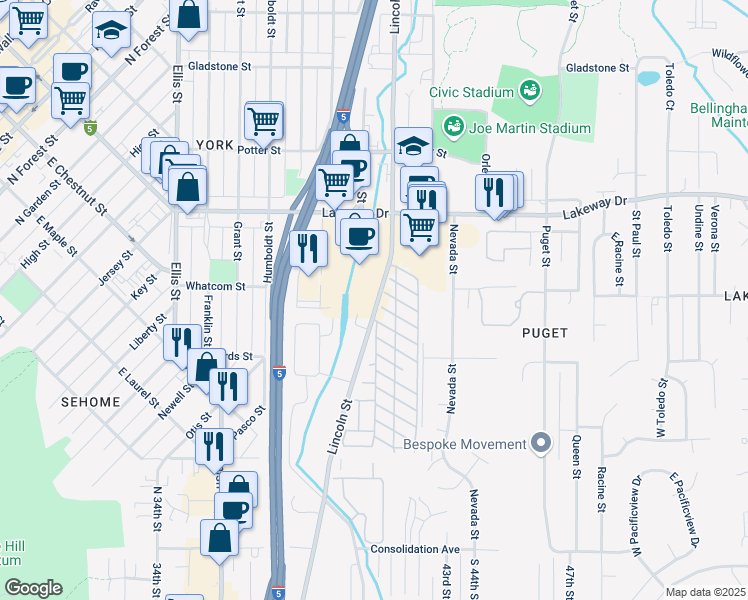The width and height of the screenshot is (748, 600).
Task: Open the restaurant marker near Otis St
Action: 214,449
